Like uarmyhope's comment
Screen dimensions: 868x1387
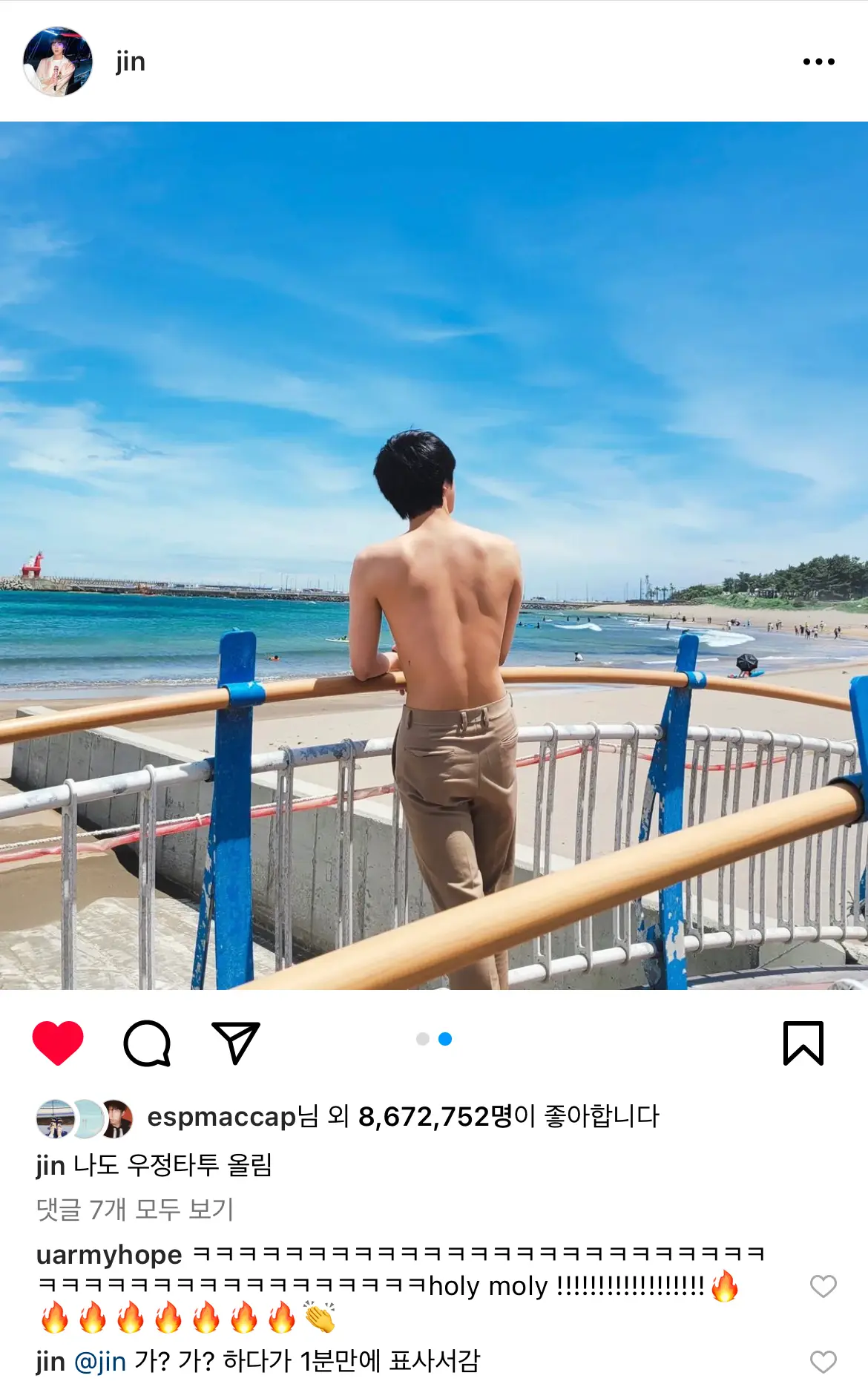823,1286
